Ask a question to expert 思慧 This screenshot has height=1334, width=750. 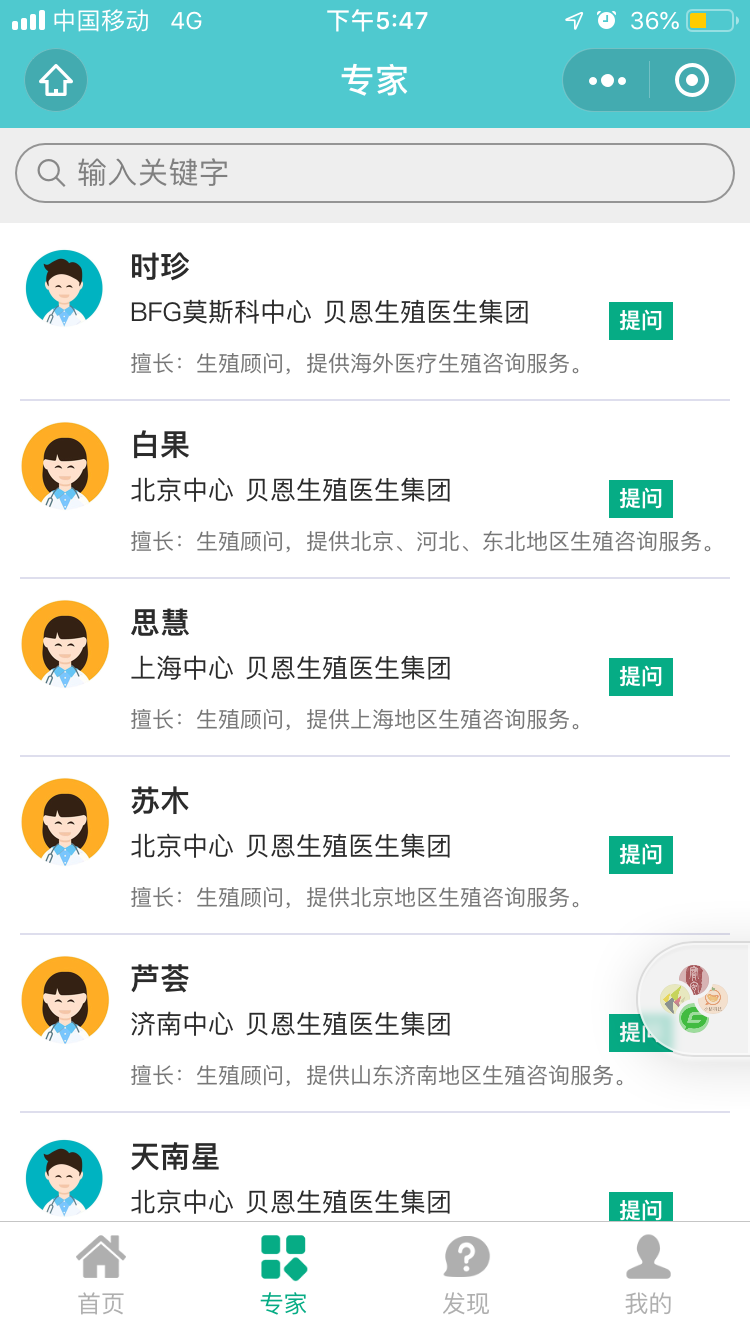[640, 677]
